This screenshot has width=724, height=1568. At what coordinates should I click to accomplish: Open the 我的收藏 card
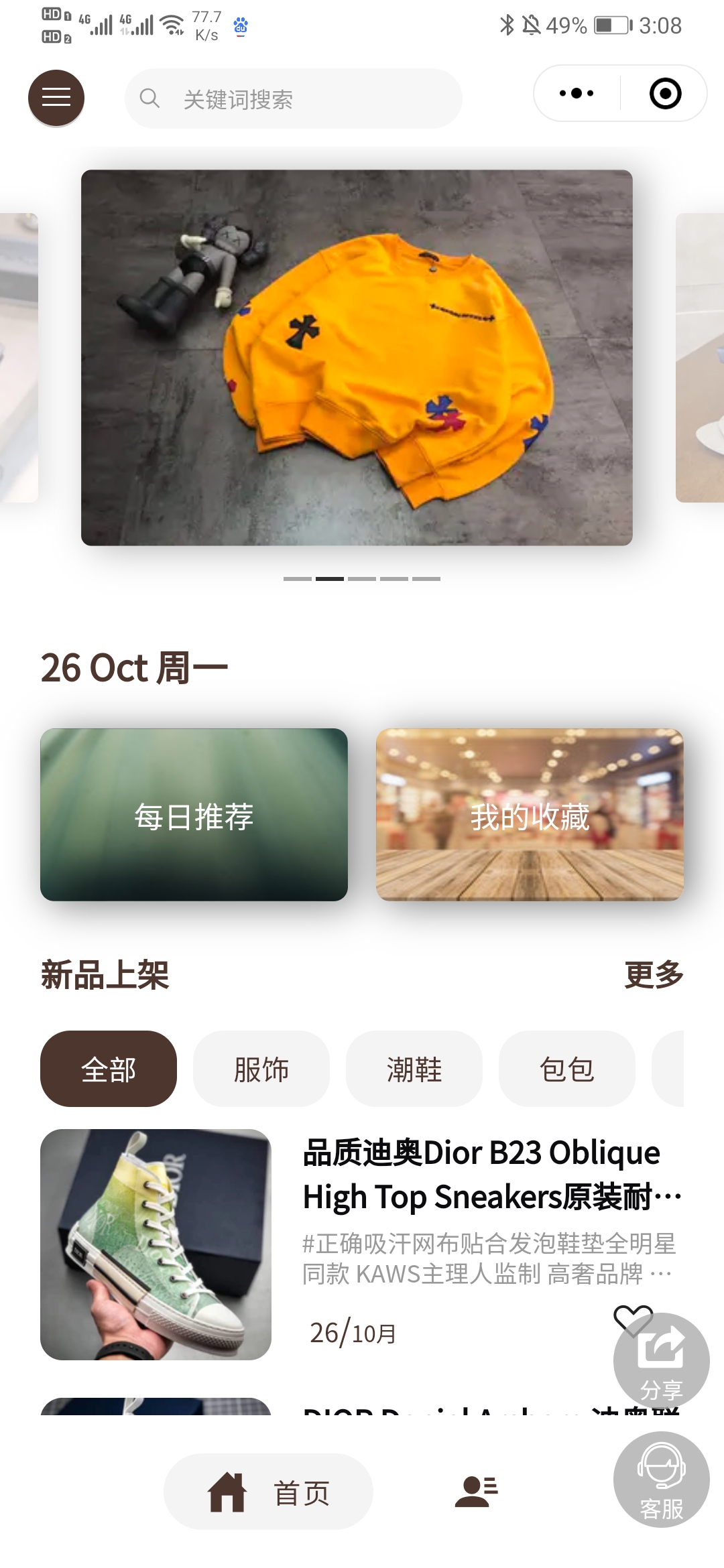(x=530, y=815)
